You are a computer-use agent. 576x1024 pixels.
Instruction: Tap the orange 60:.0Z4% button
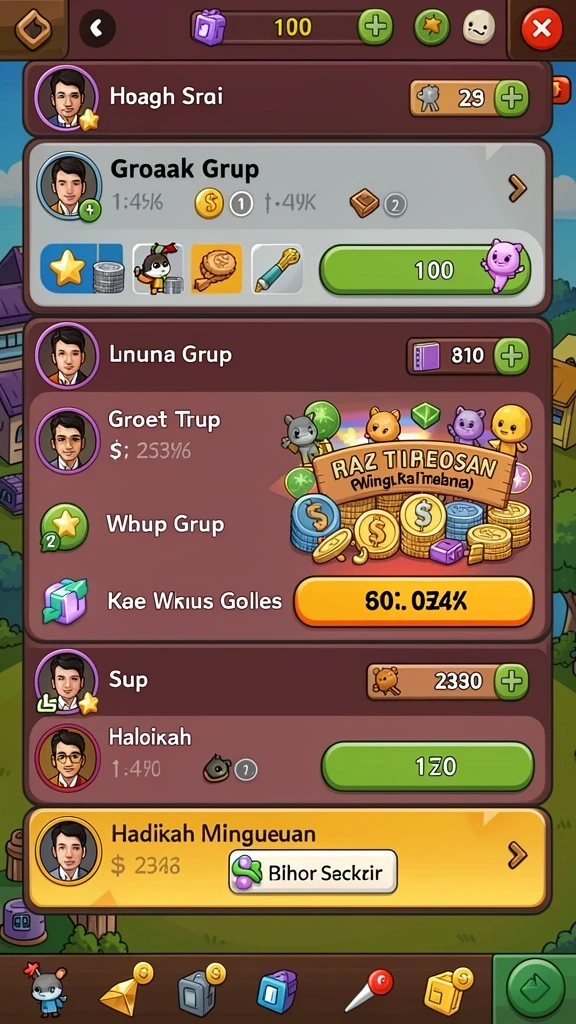click(x=413, y=601)
